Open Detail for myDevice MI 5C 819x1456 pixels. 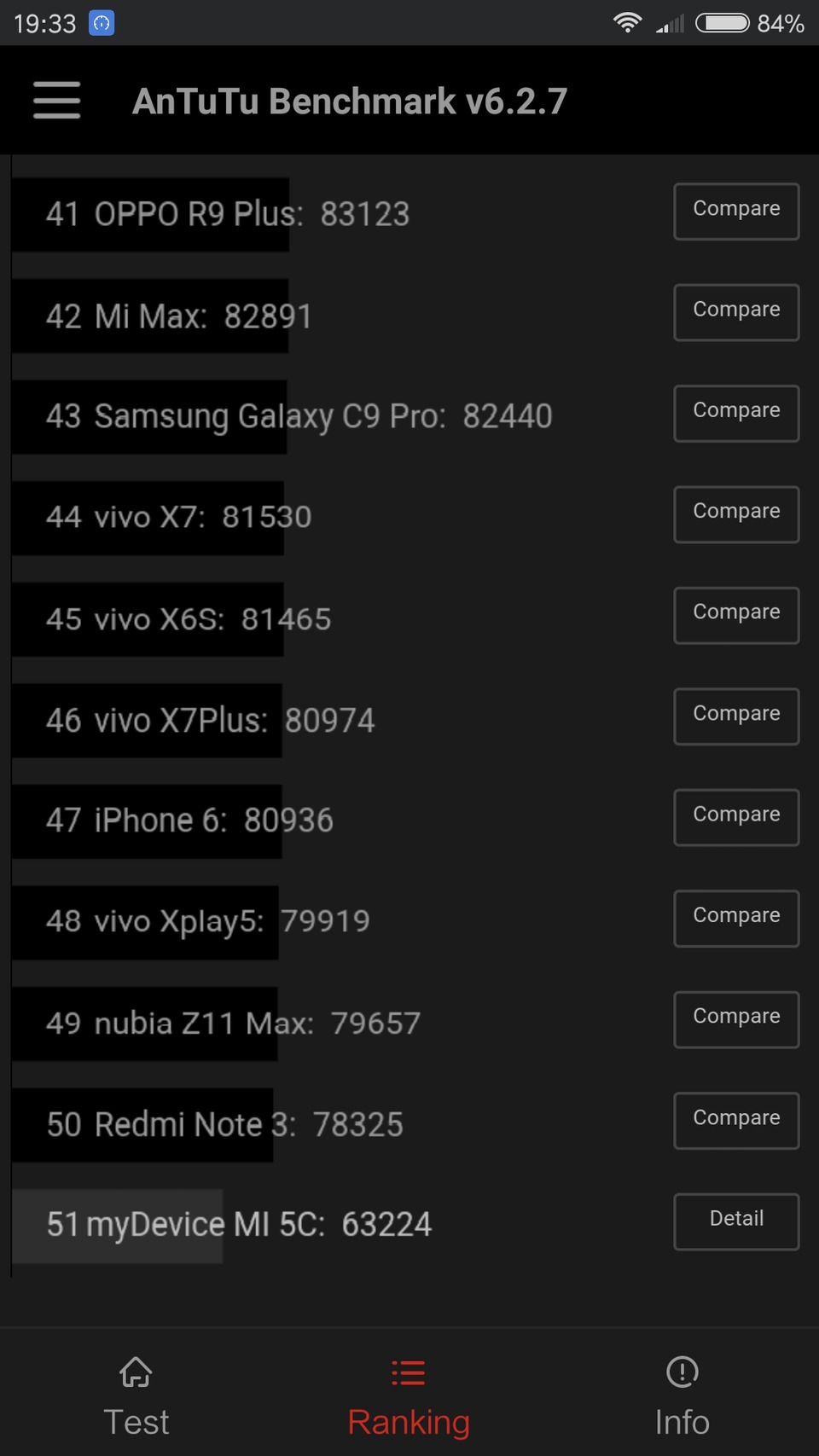tap(735, 1221)
